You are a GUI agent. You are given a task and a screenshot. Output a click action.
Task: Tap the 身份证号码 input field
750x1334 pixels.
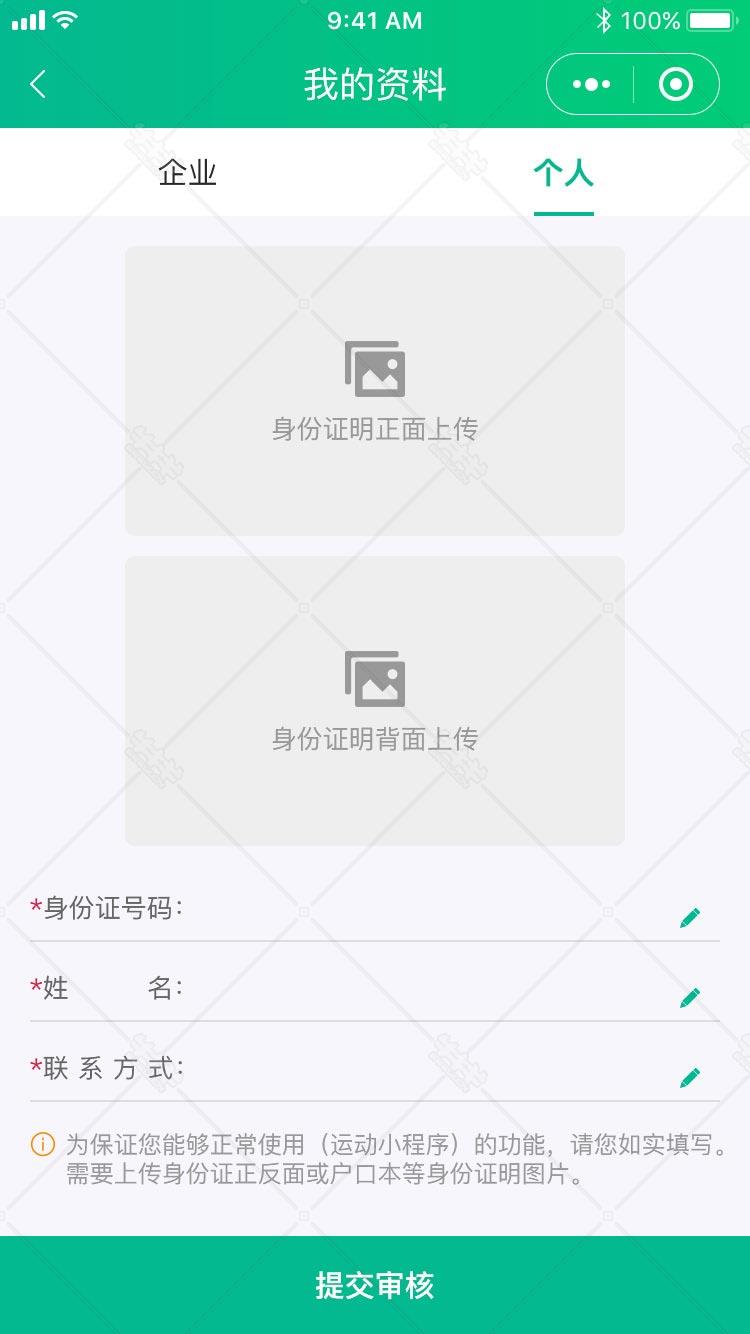[420, 909]
